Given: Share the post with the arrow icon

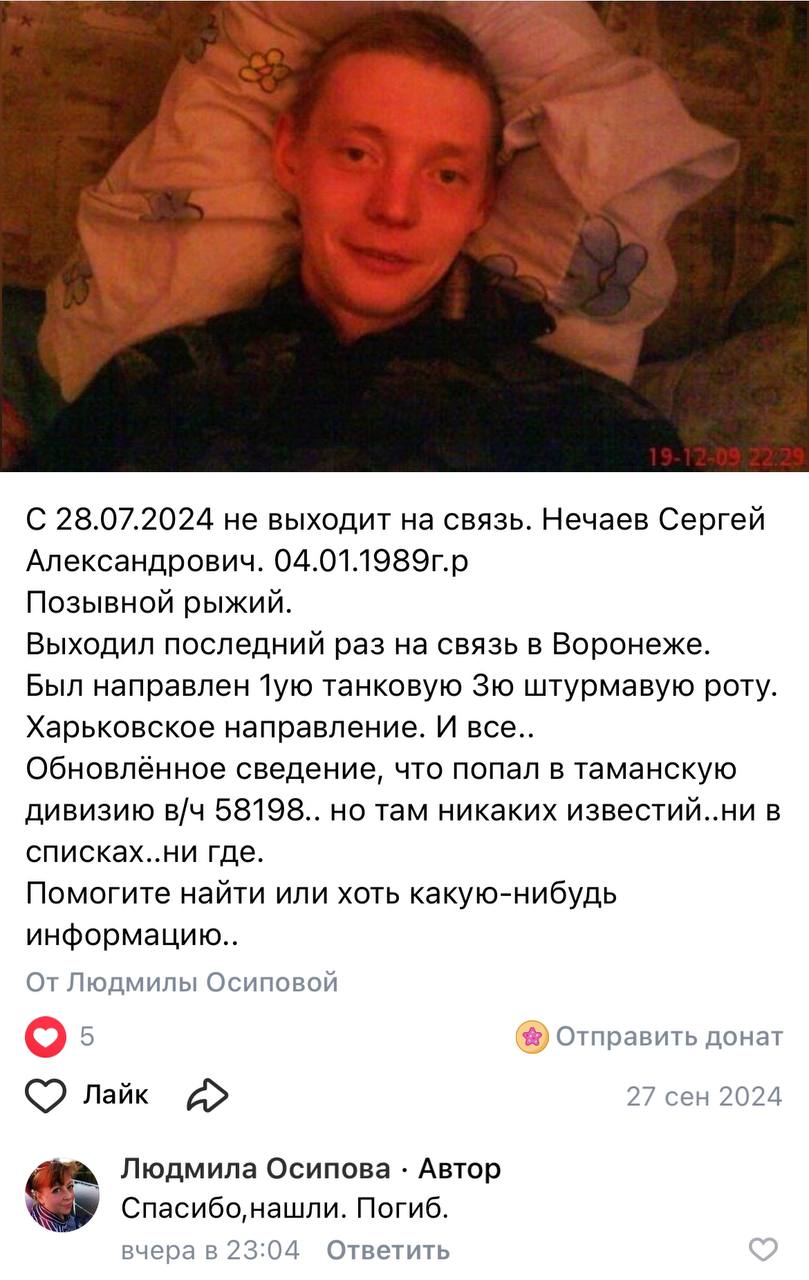Looking at the screenshot, I should [207, 1096].
